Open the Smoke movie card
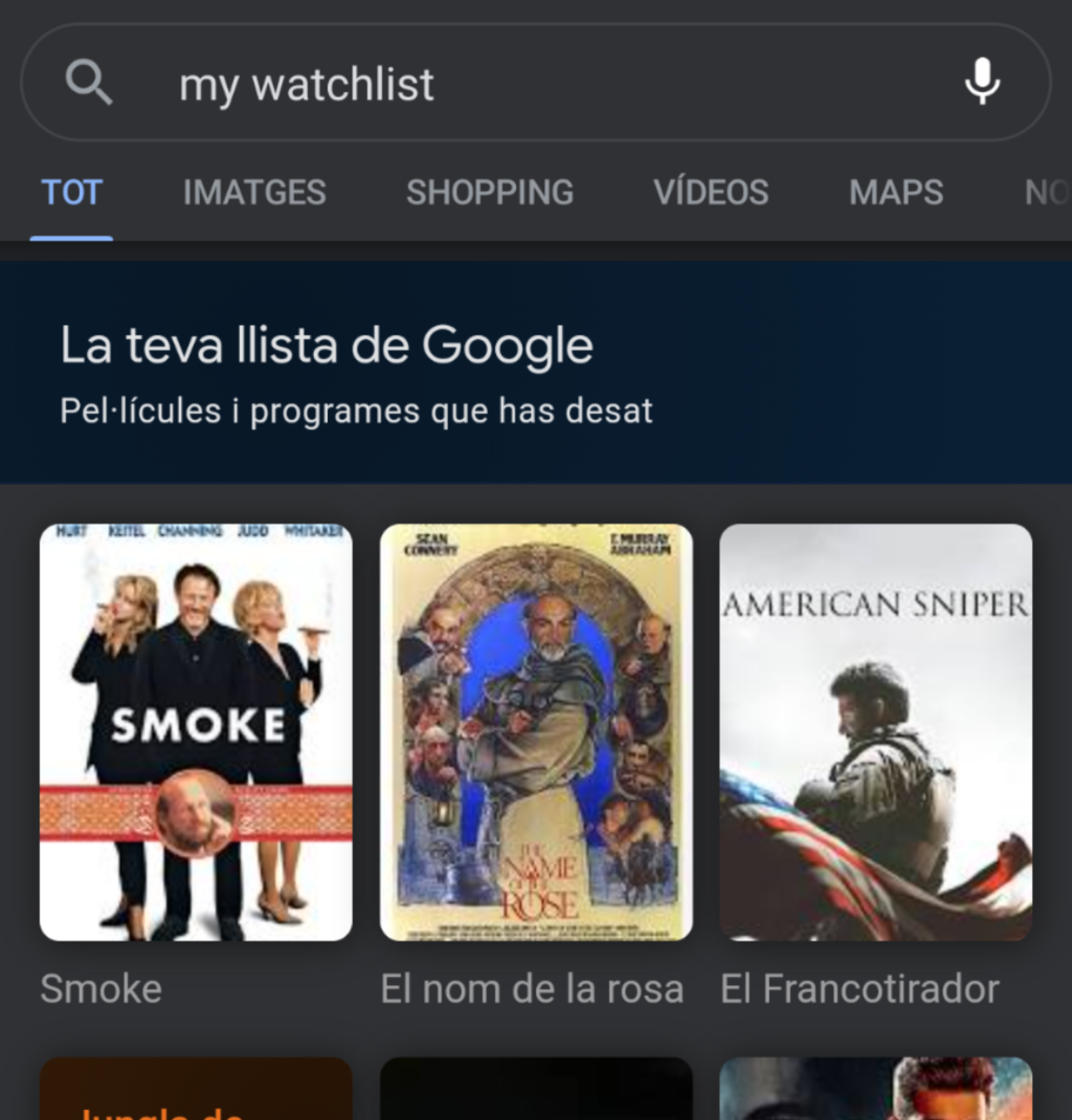 196,766
